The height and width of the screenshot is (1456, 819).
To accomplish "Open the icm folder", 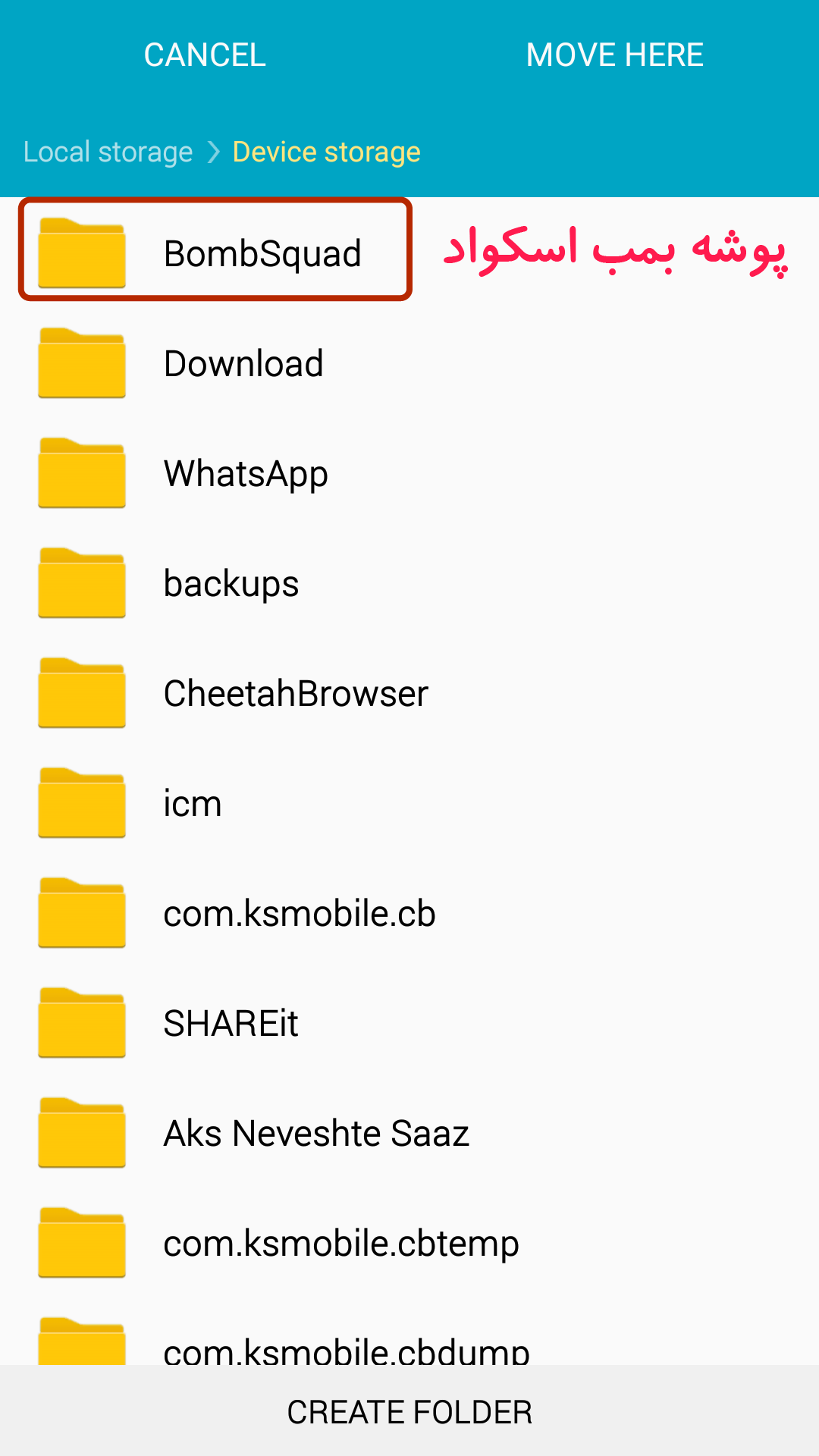I will [x=409, y=803].
